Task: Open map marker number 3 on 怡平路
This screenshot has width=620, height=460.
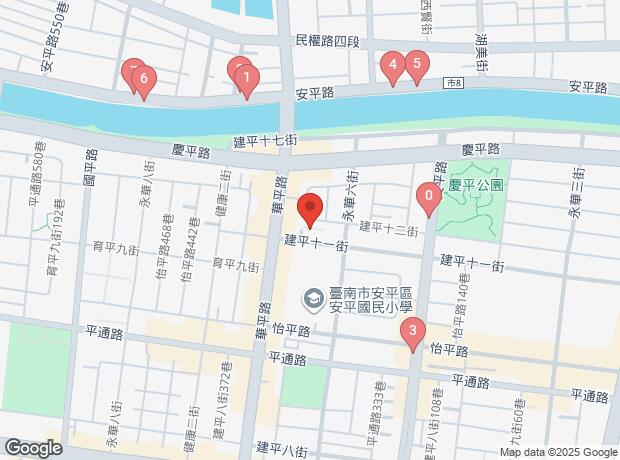Action: 413,331
